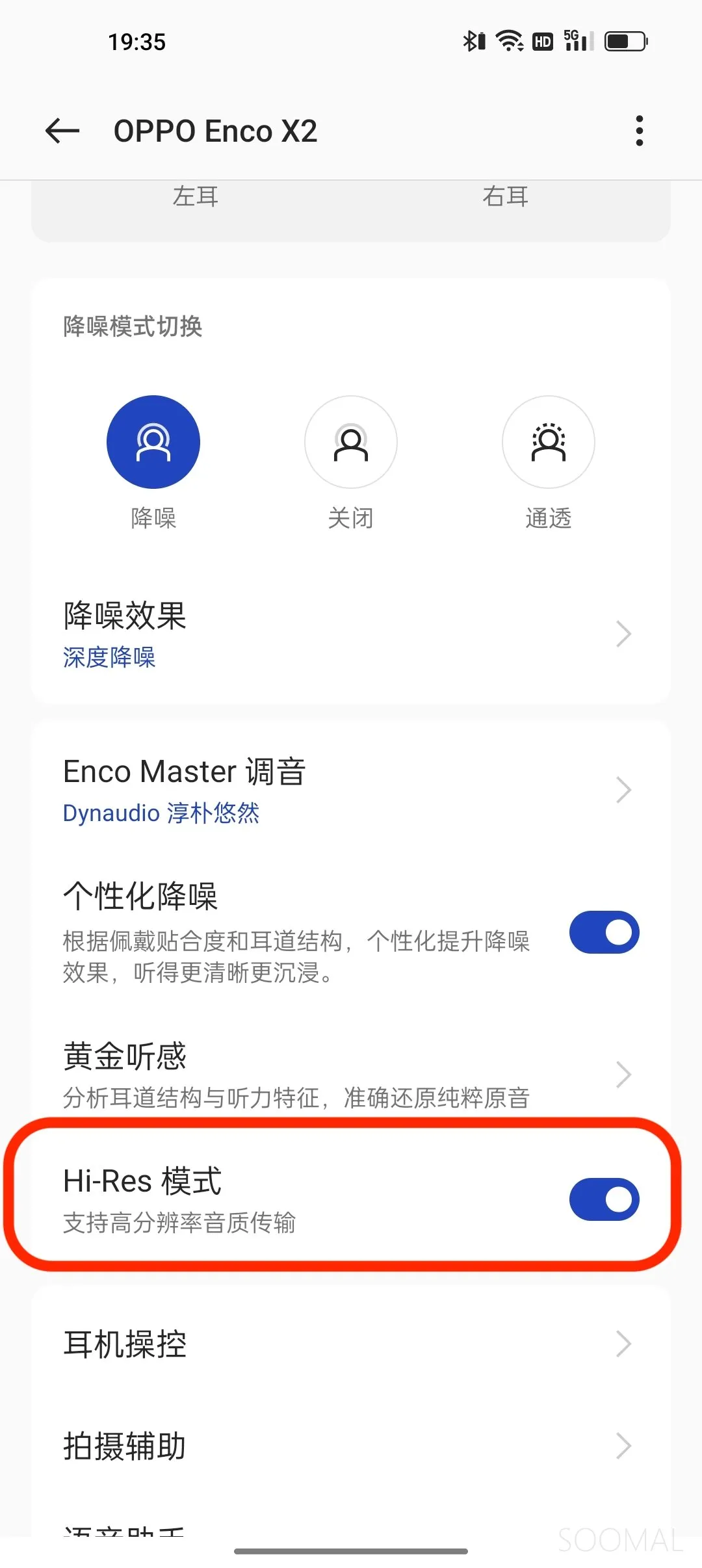Image resolution: width=702 pixels, height=1568 pixels.
Task: Select the 降噪 noise cancellation mode
Action: 153,442
